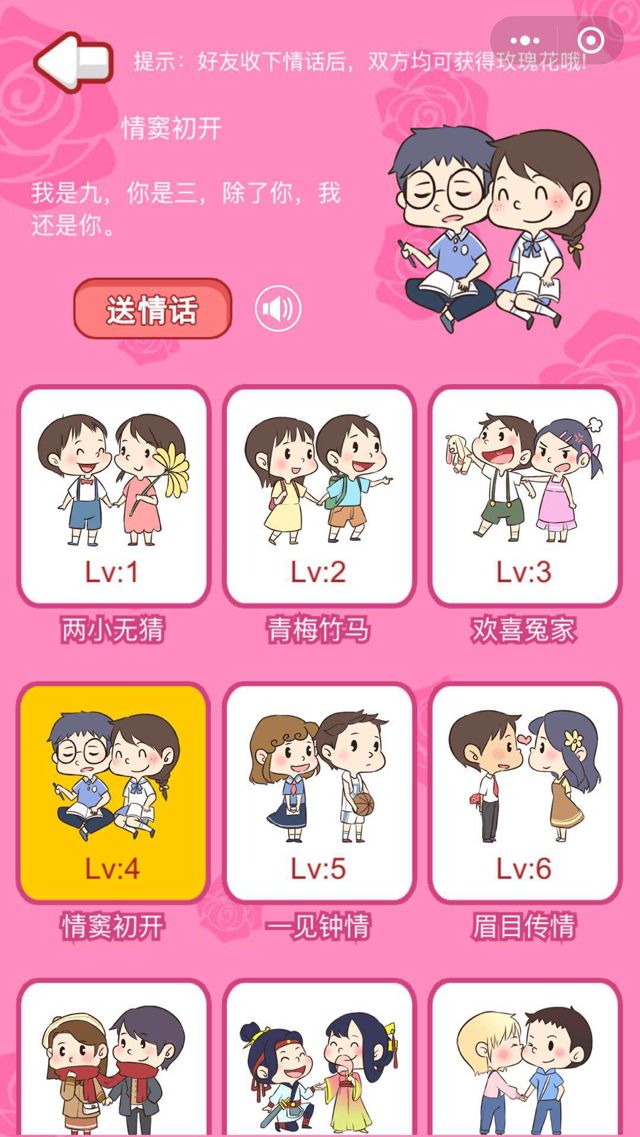This screenshot has height=1137, width=640.
Task: Go back with the white arrow
Action: [x=72, y=61]
